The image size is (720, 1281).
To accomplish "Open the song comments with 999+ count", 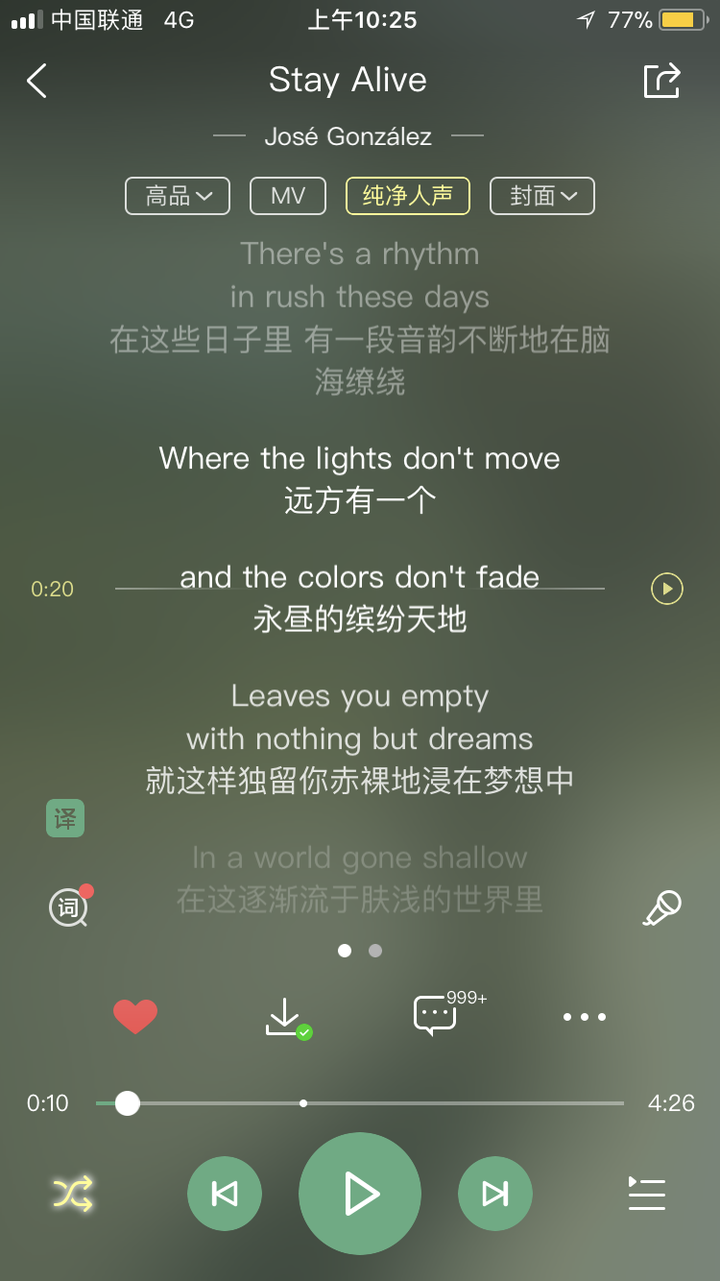I will pyautogui.click(x=435, y=1016).
